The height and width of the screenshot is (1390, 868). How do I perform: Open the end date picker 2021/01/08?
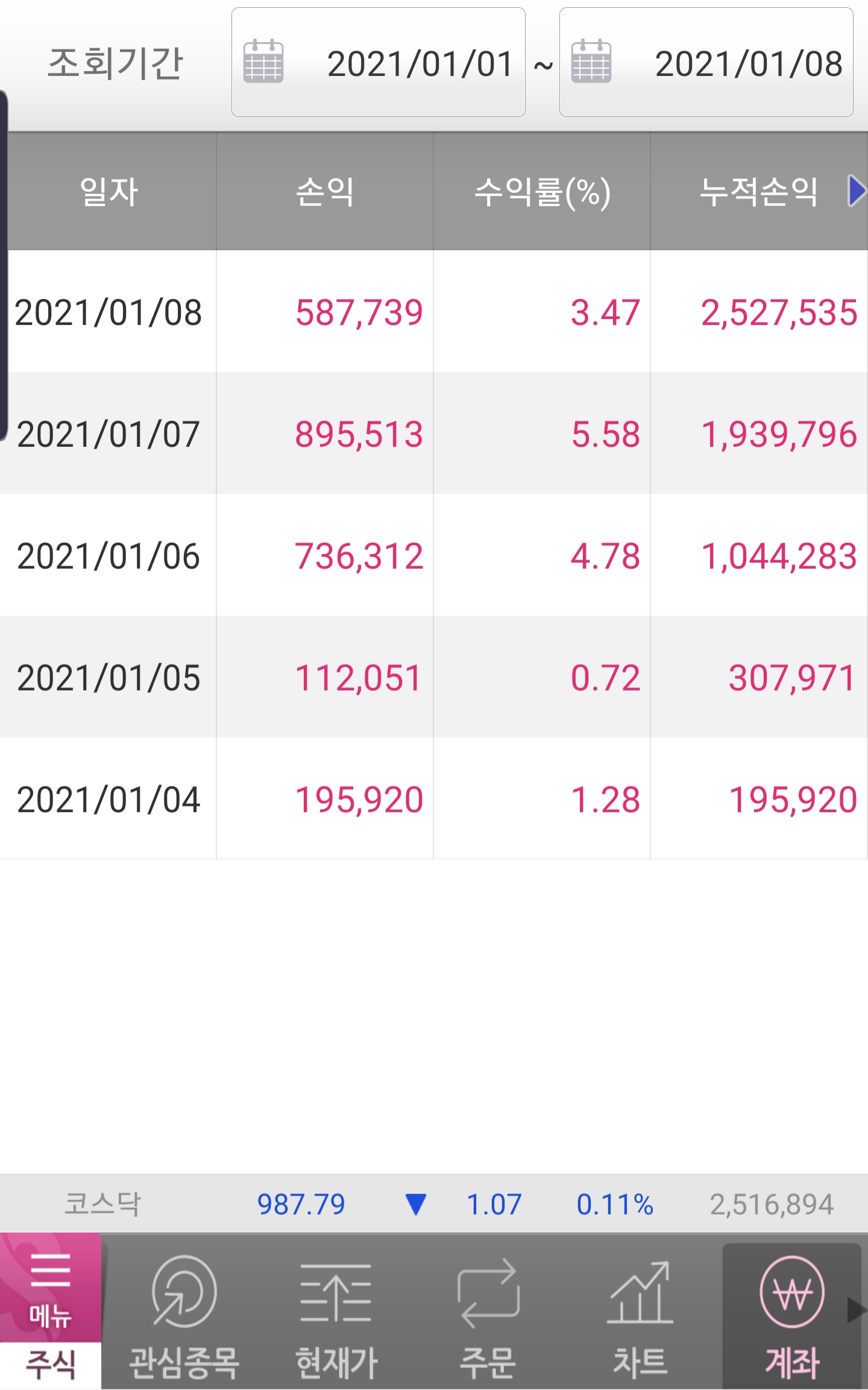(x=706, y=62)
